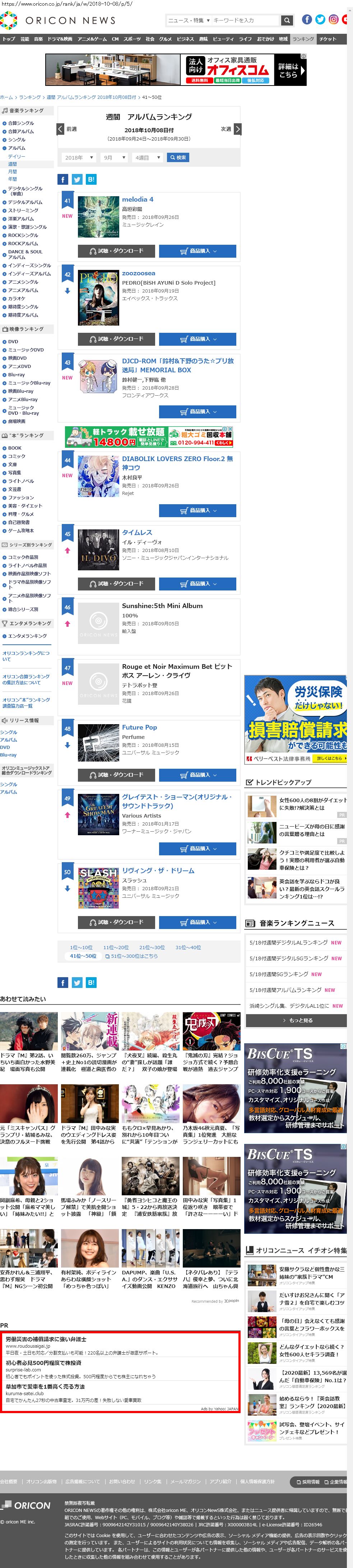The height and width of the screenshot is (1568, 353).
Task: Tap 試聴・ダウンロード for zoozoosea
Action: click(x=116, y=339)
